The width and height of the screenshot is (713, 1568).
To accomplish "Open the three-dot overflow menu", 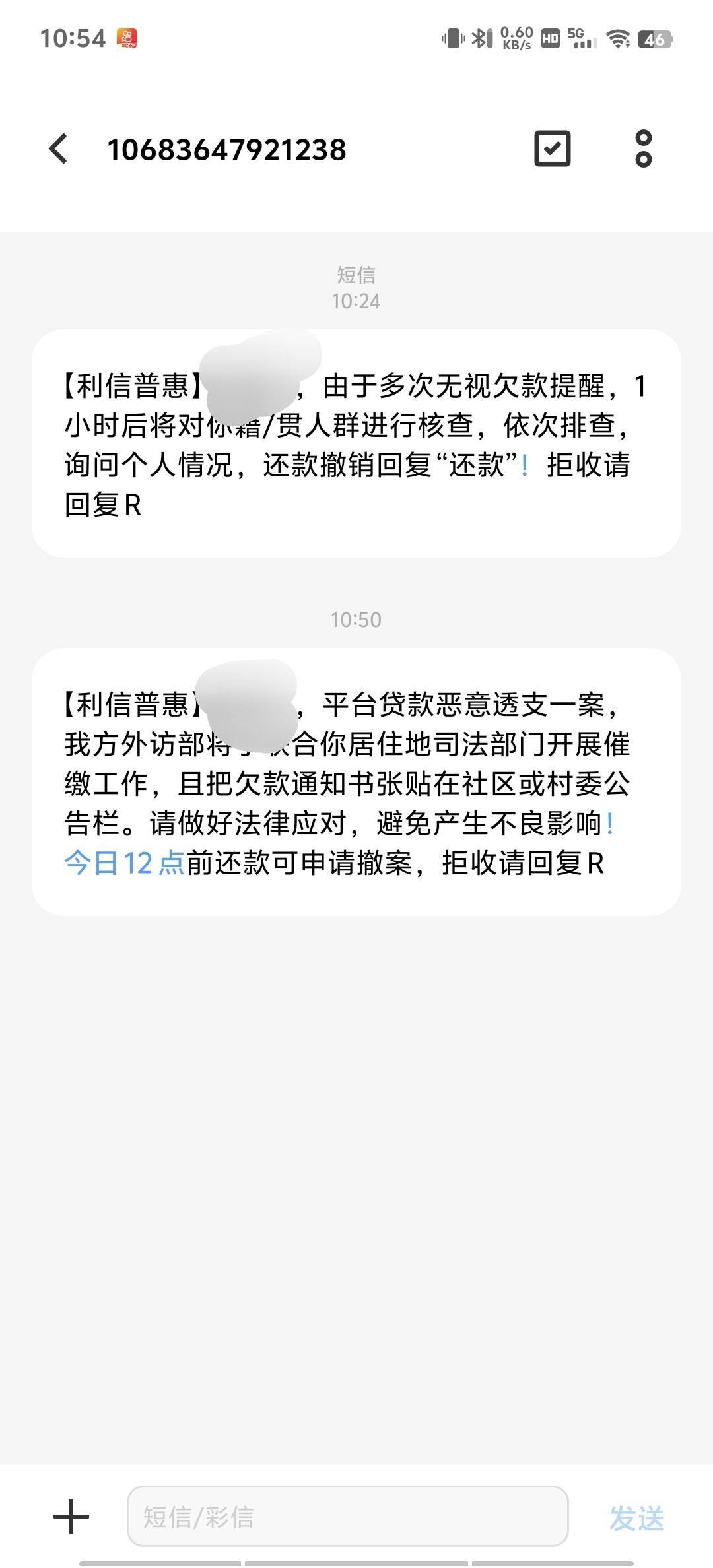I will point(643,148).
